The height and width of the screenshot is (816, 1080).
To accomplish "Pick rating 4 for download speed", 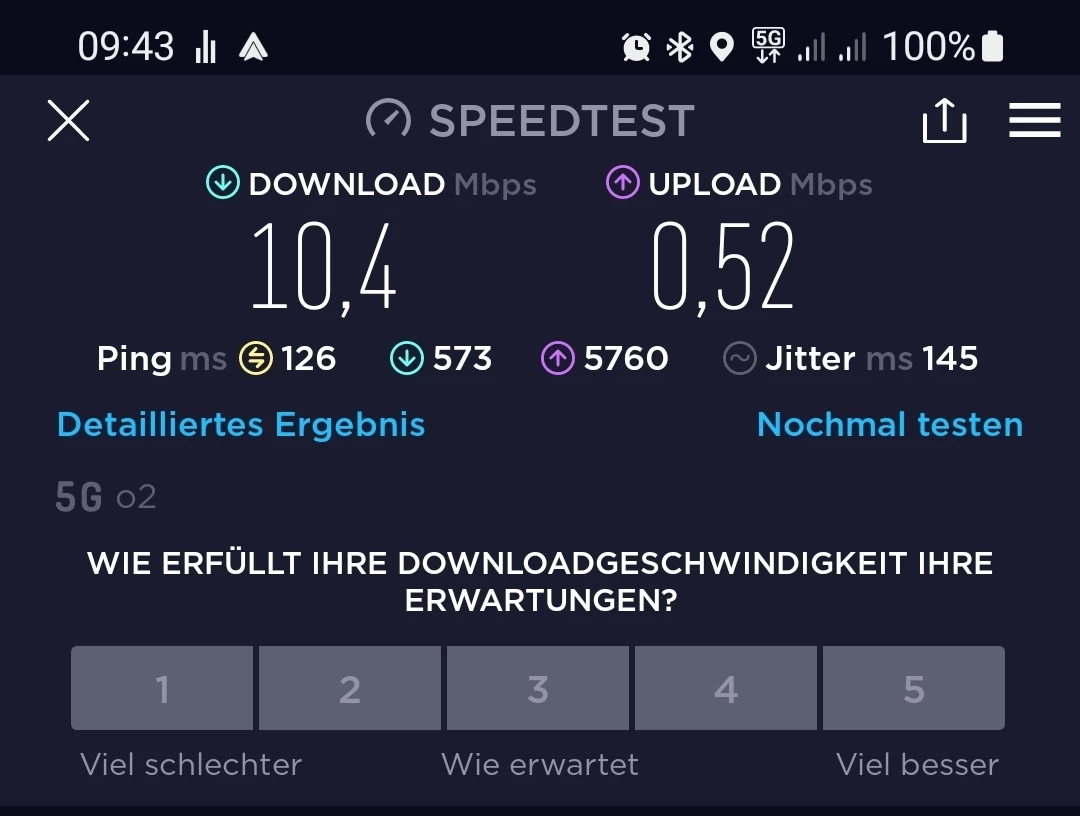I will [x=726, y=688].
